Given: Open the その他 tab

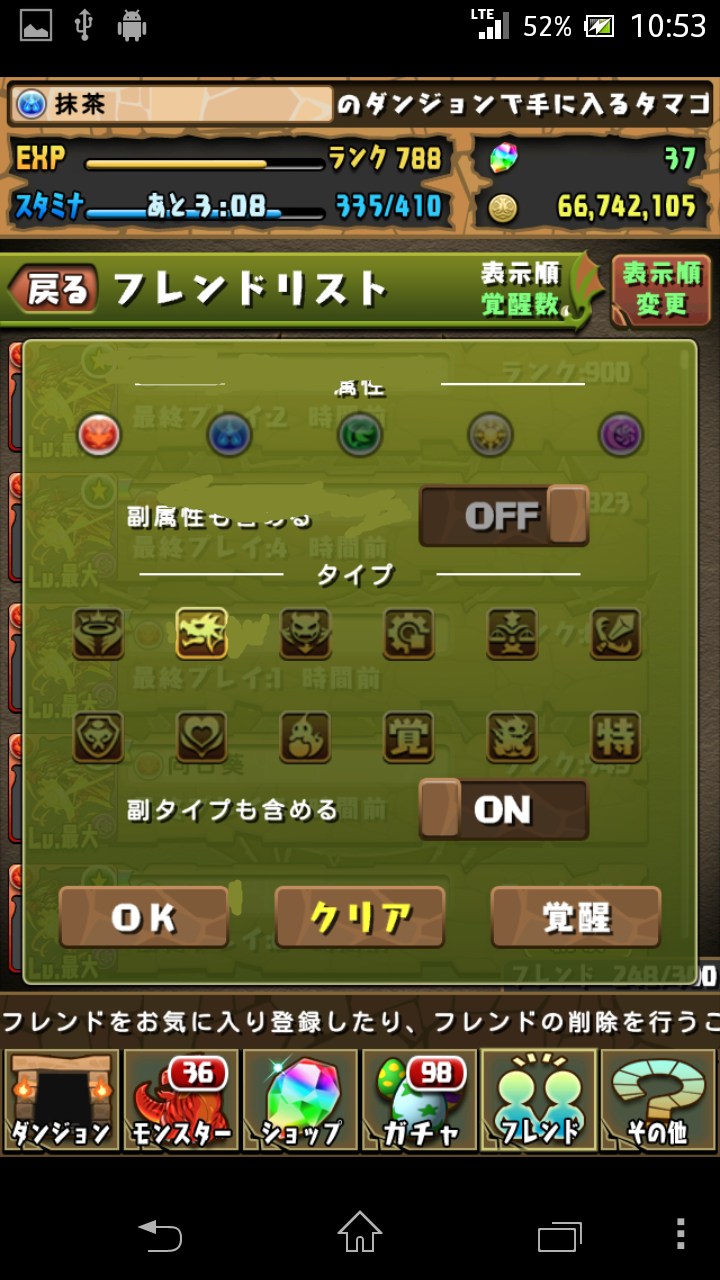Looking at the screenshot, I should (x=658, y=1100).
